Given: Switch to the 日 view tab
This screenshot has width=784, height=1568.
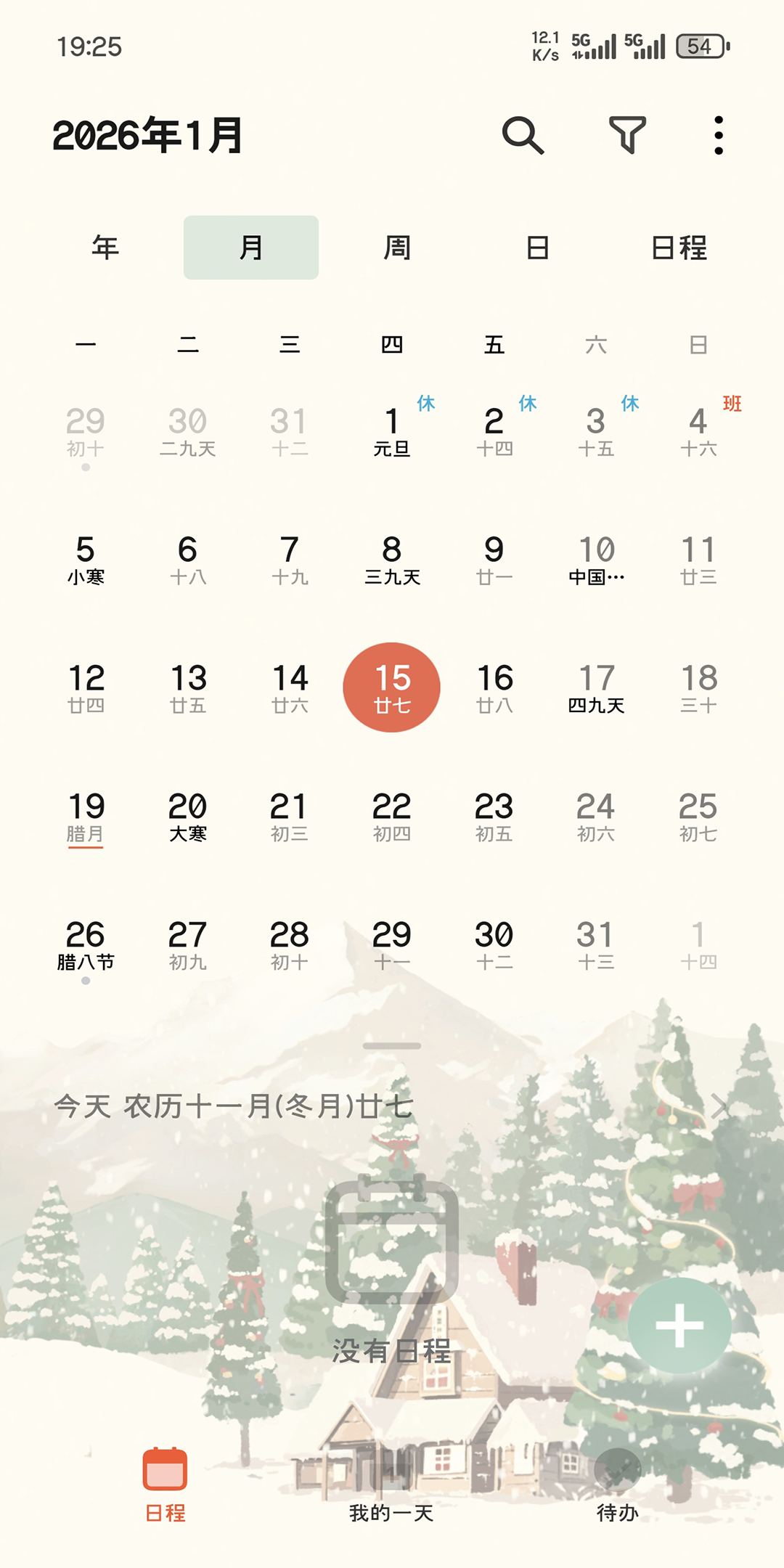Looking at the screenshot, I should point(537,248).
